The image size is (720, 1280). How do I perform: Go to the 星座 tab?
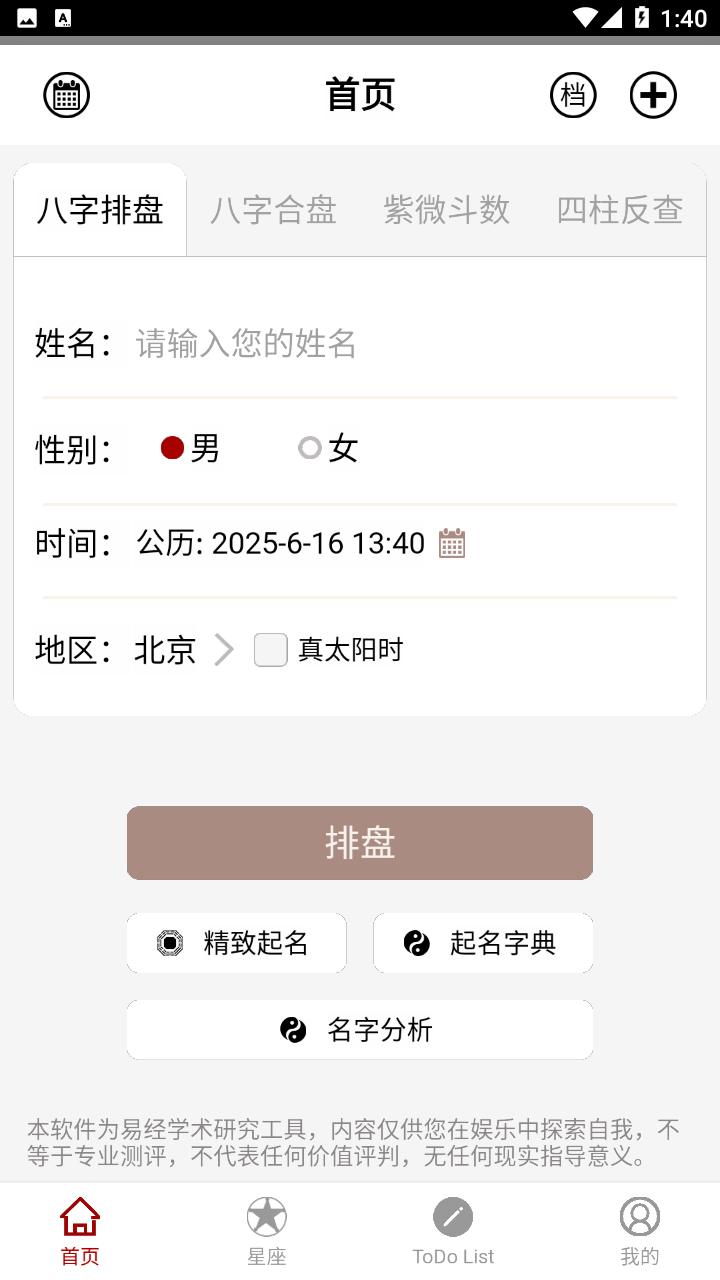267,1230
